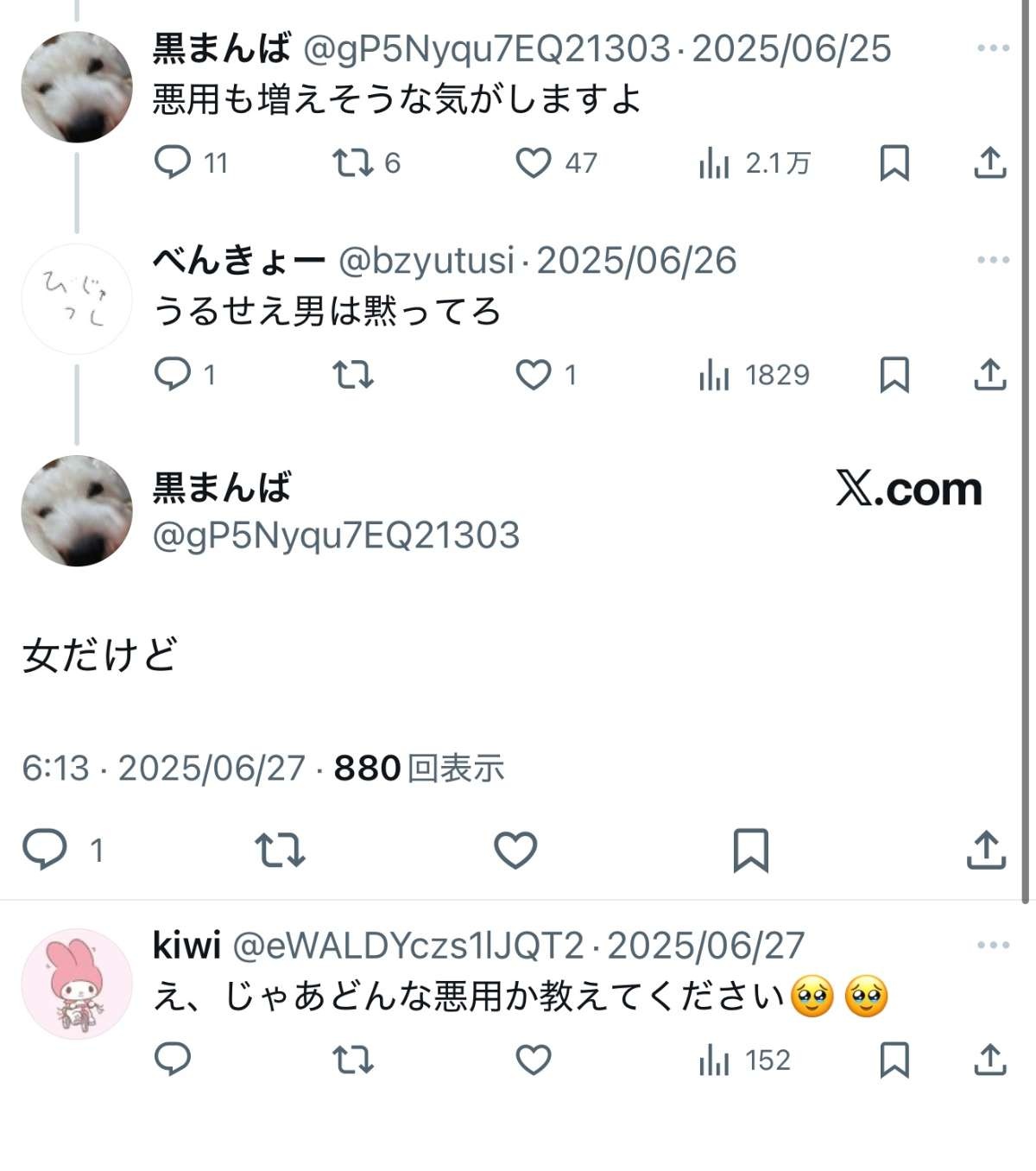Viewport: 1036px width, 1171px height.
Task: Repost the 悪用も増えそうな気がしますよ post
Action: pos(353,163)
